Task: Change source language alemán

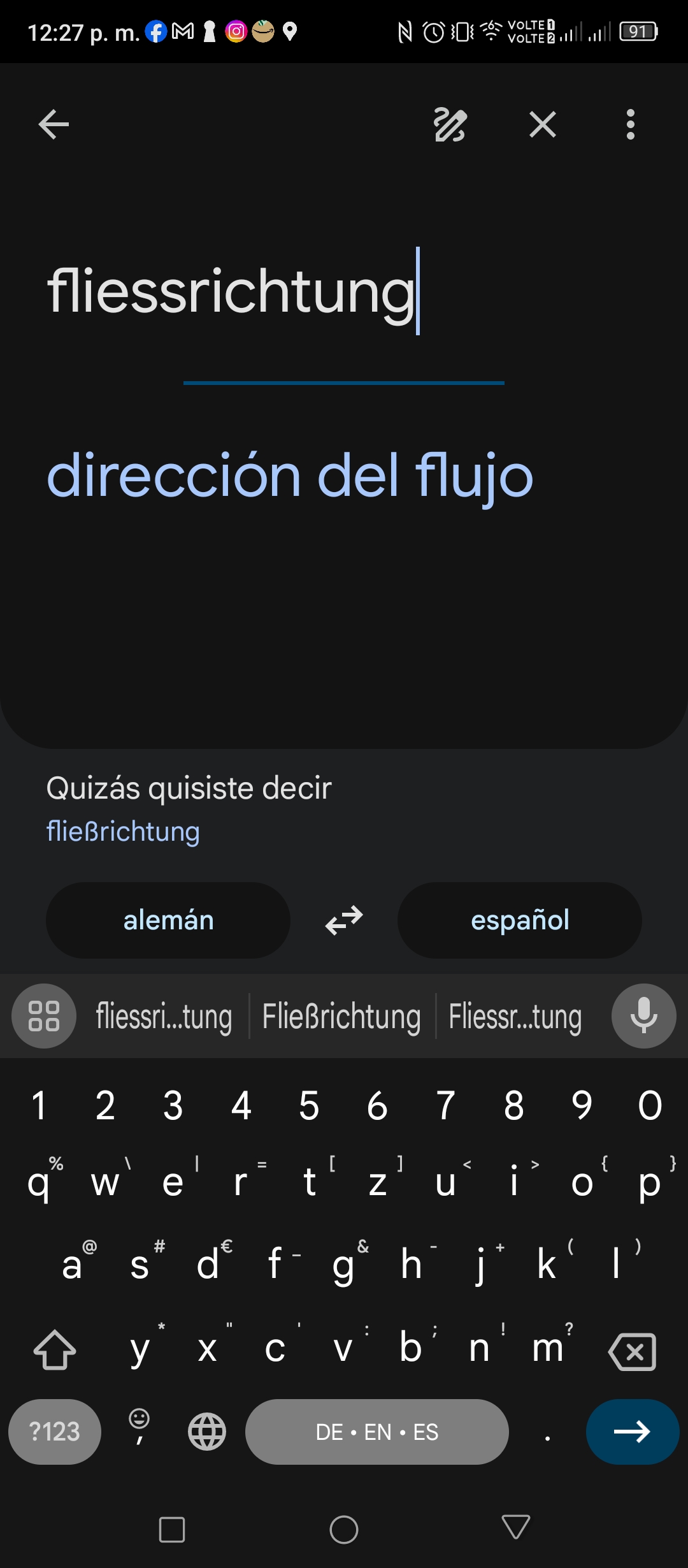Action: (168, 920)
